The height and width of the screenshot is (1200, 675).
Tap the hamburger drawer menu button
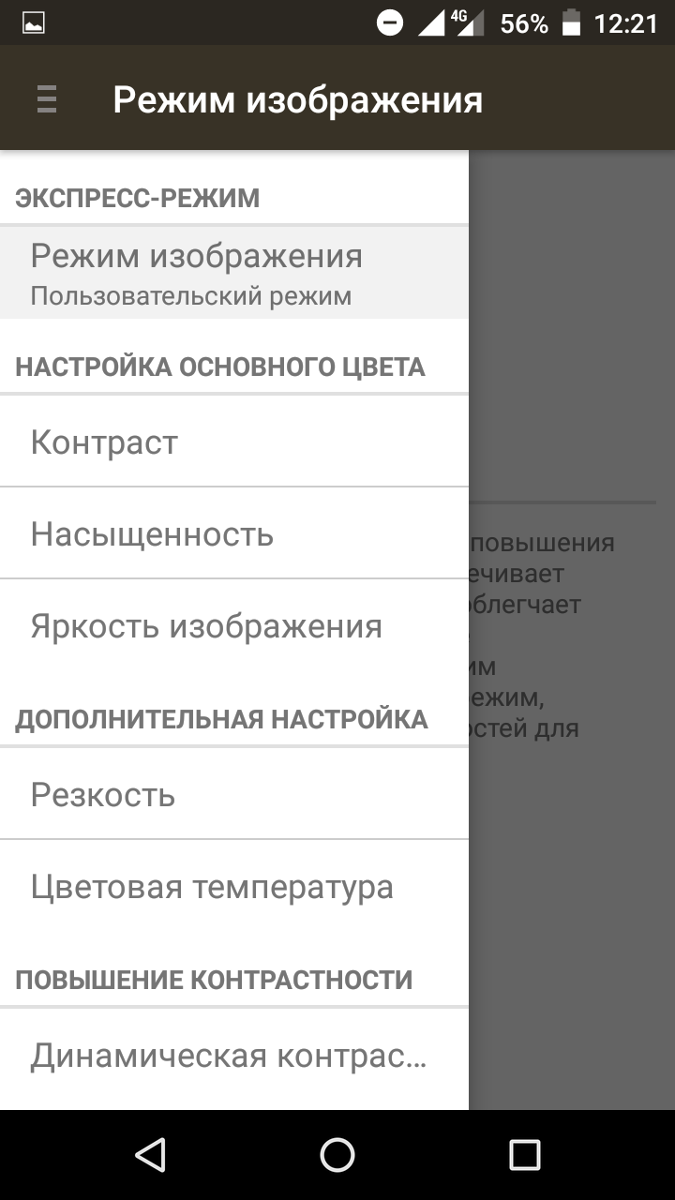pos(46,100)
